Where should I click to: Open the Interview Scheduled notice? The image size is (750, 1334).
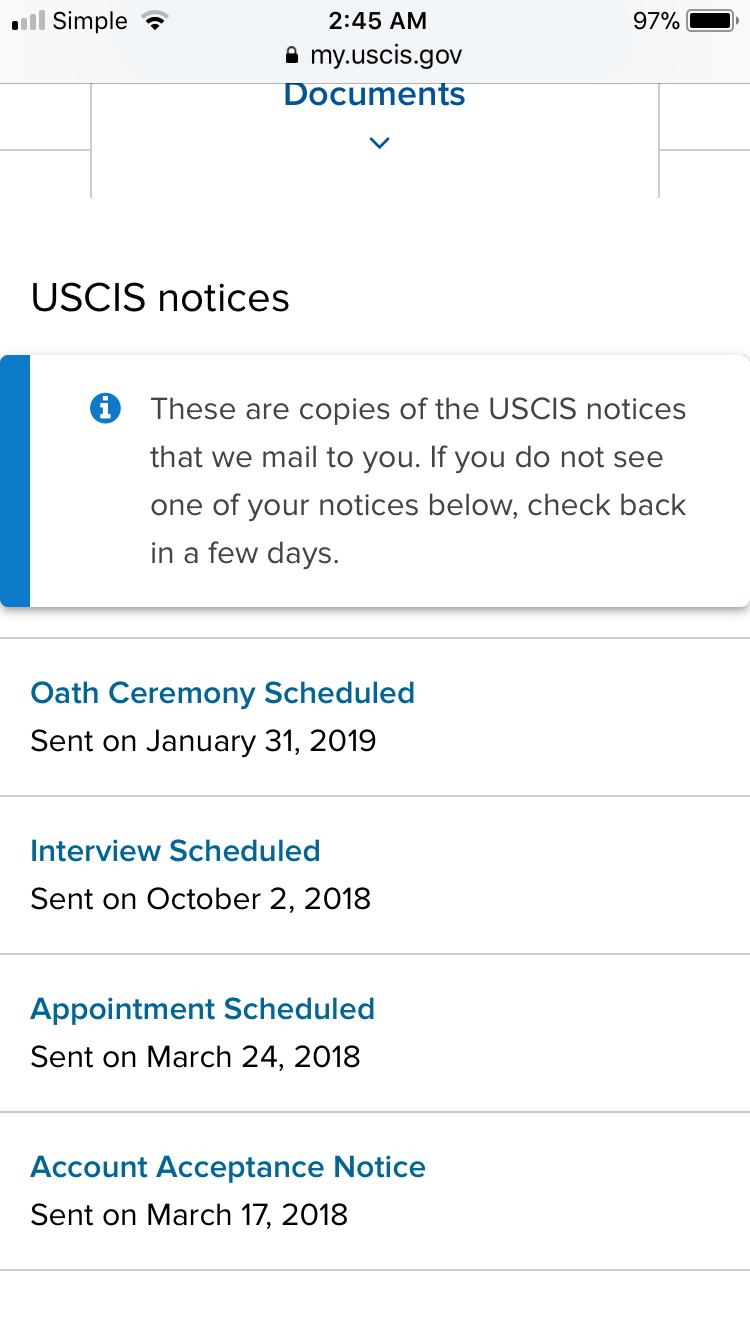(175, 851)
